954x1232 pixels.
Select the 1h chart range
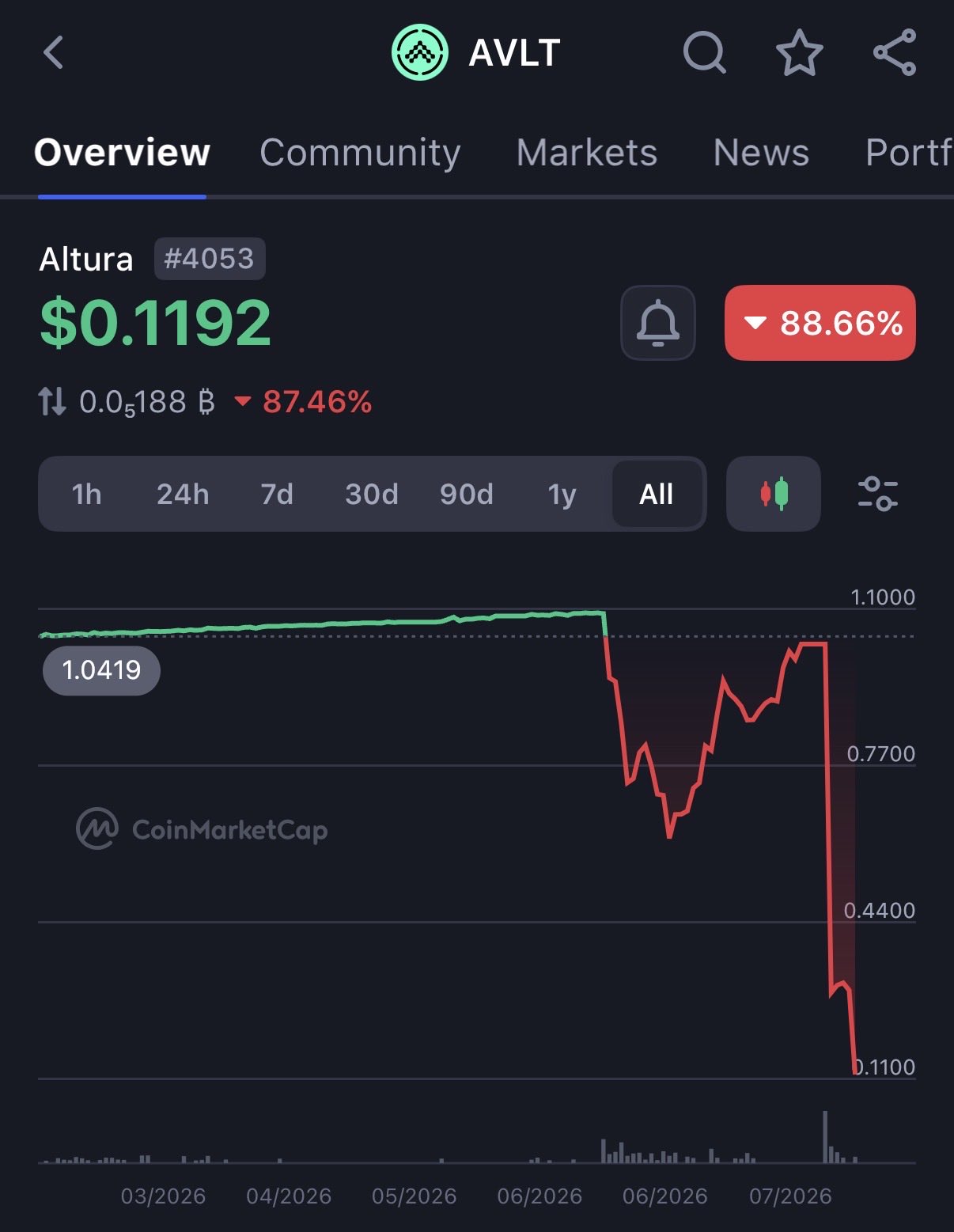click(86, 495)
